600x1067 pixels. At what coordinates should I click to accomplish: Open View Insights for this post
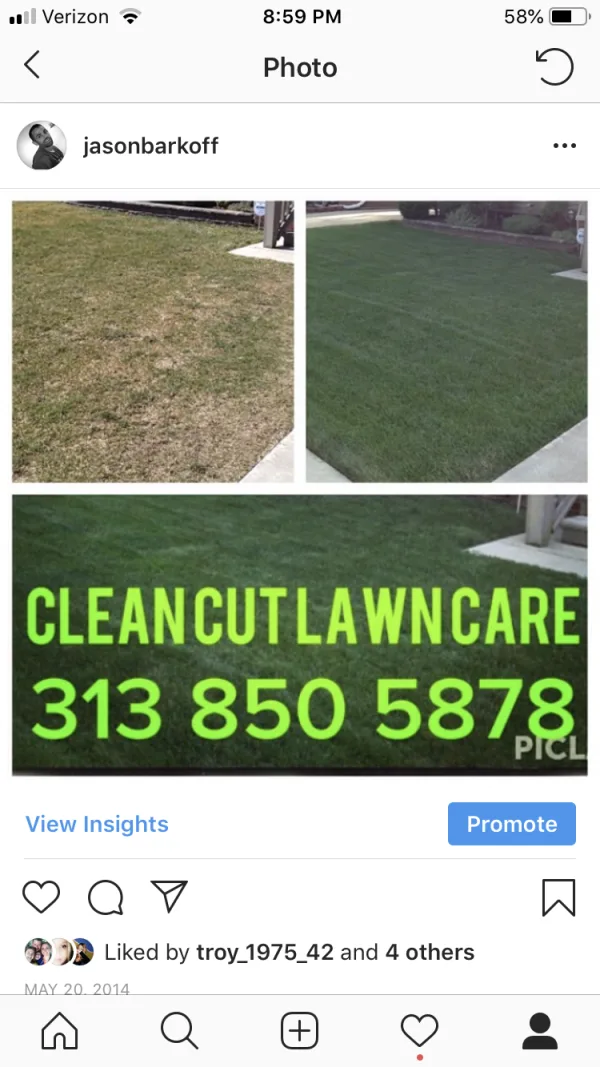pos(97,824)
